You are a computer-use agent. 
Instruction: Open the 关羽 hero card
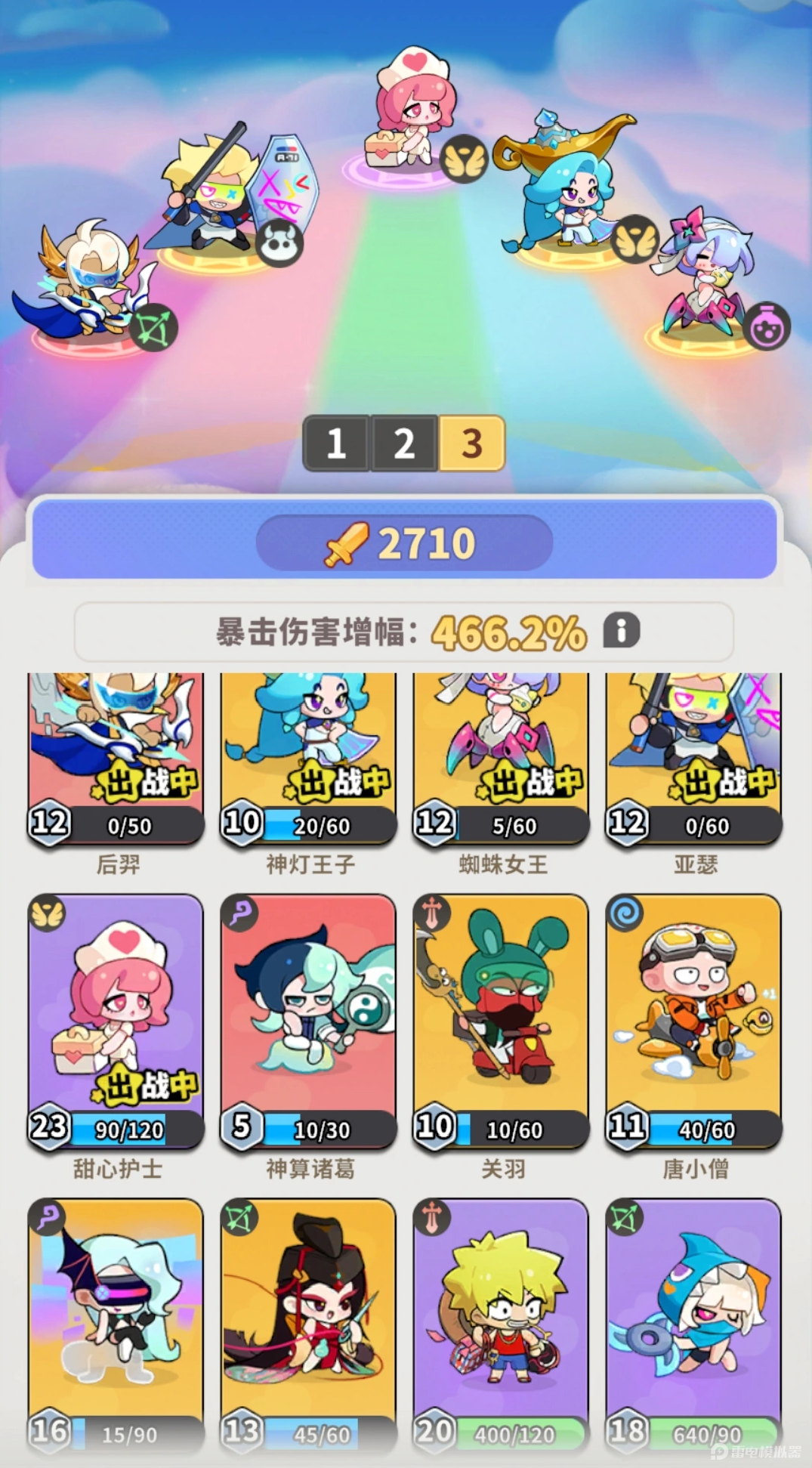[501, 1020]
